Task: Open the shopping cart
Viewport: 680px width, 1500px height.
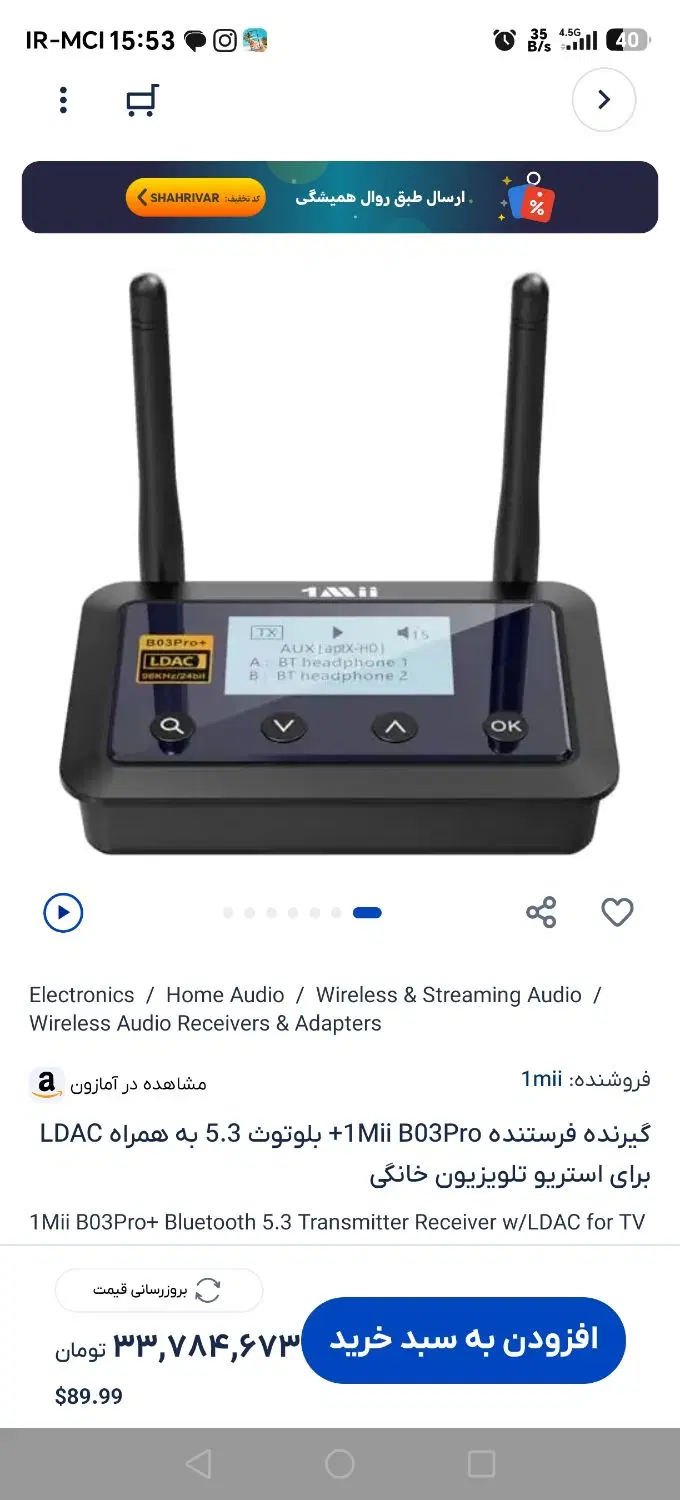Action: click(x=143, y=100)
